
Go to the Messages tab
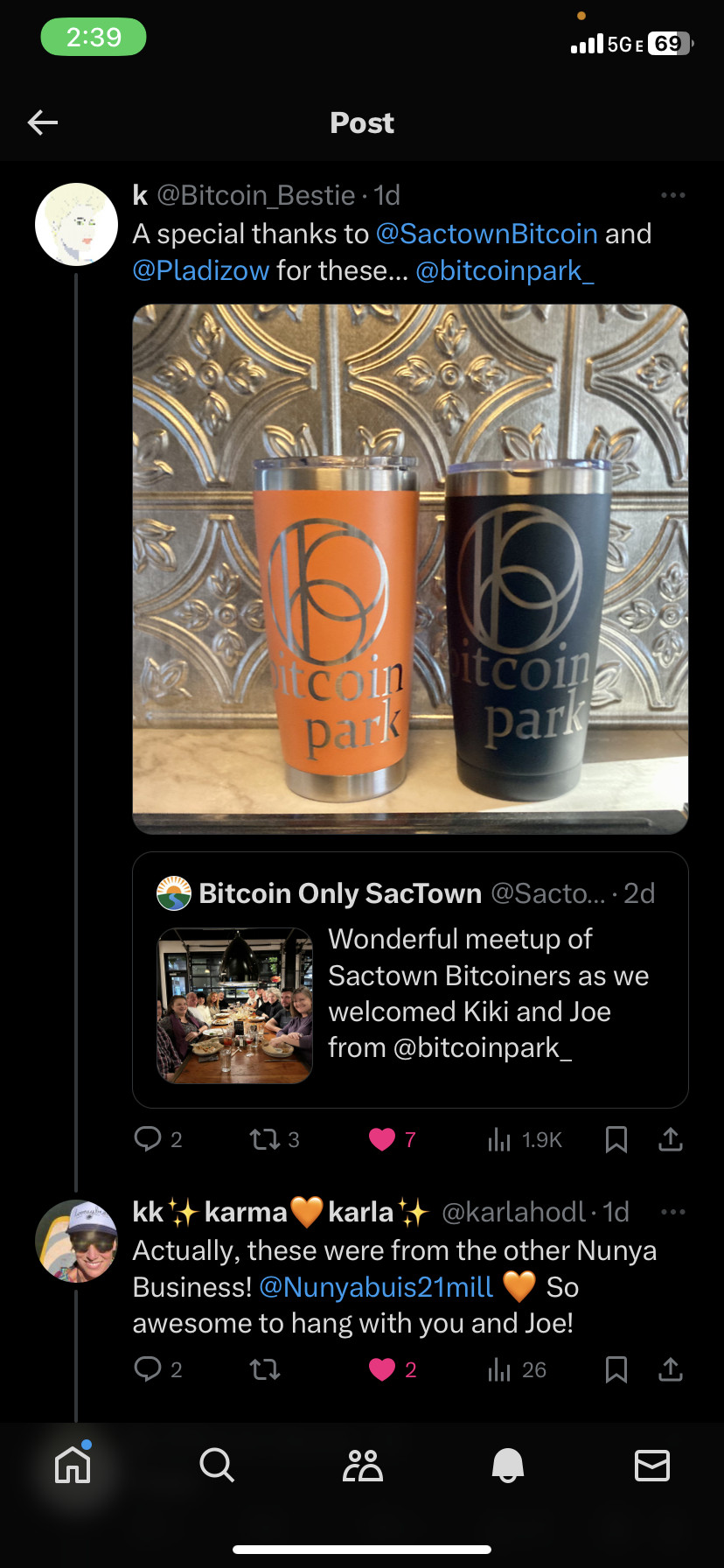pyautogui.click(x=652, y=1465)
